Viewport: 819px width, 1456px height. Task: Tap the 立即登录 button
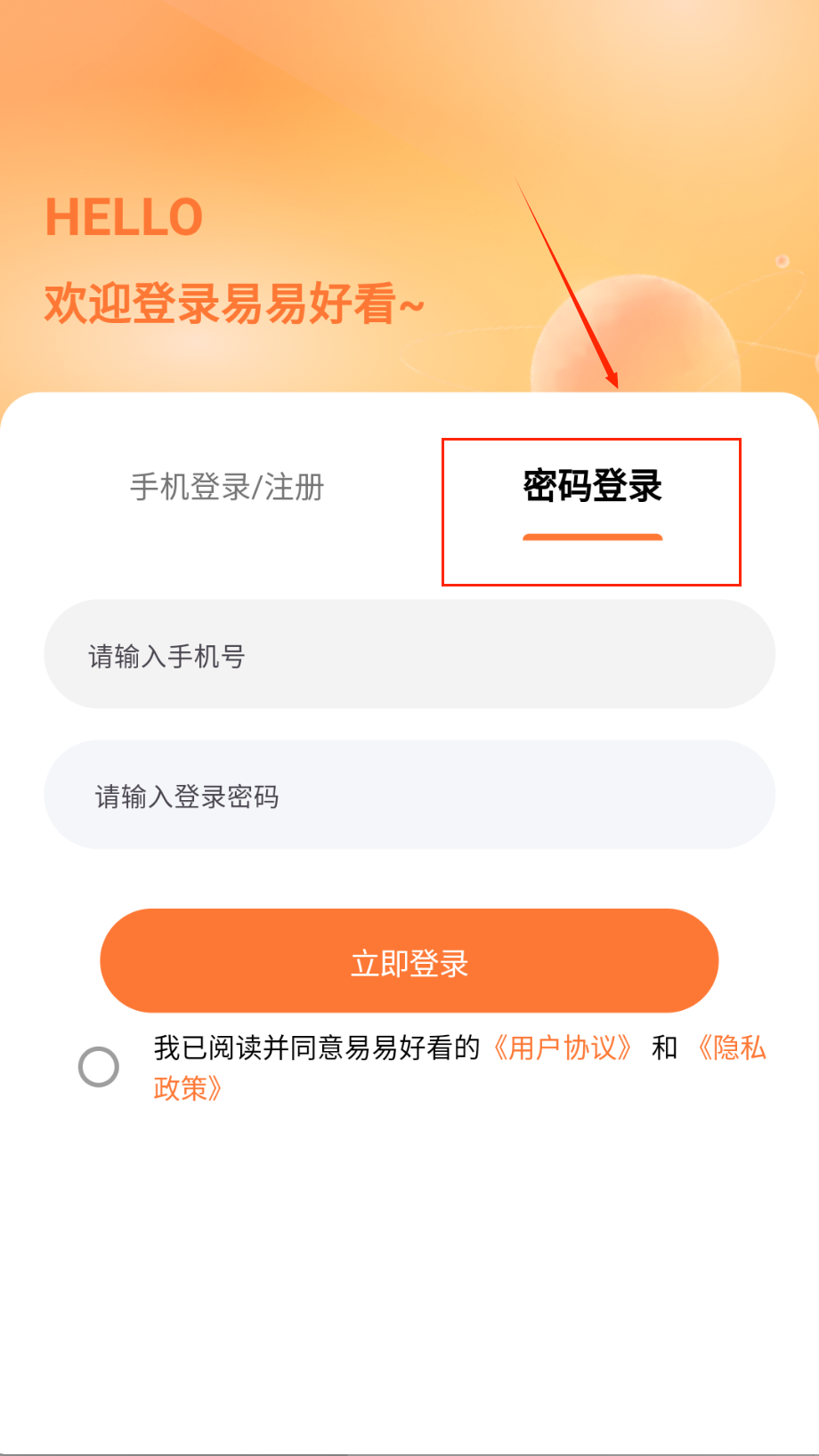point(409,961)
